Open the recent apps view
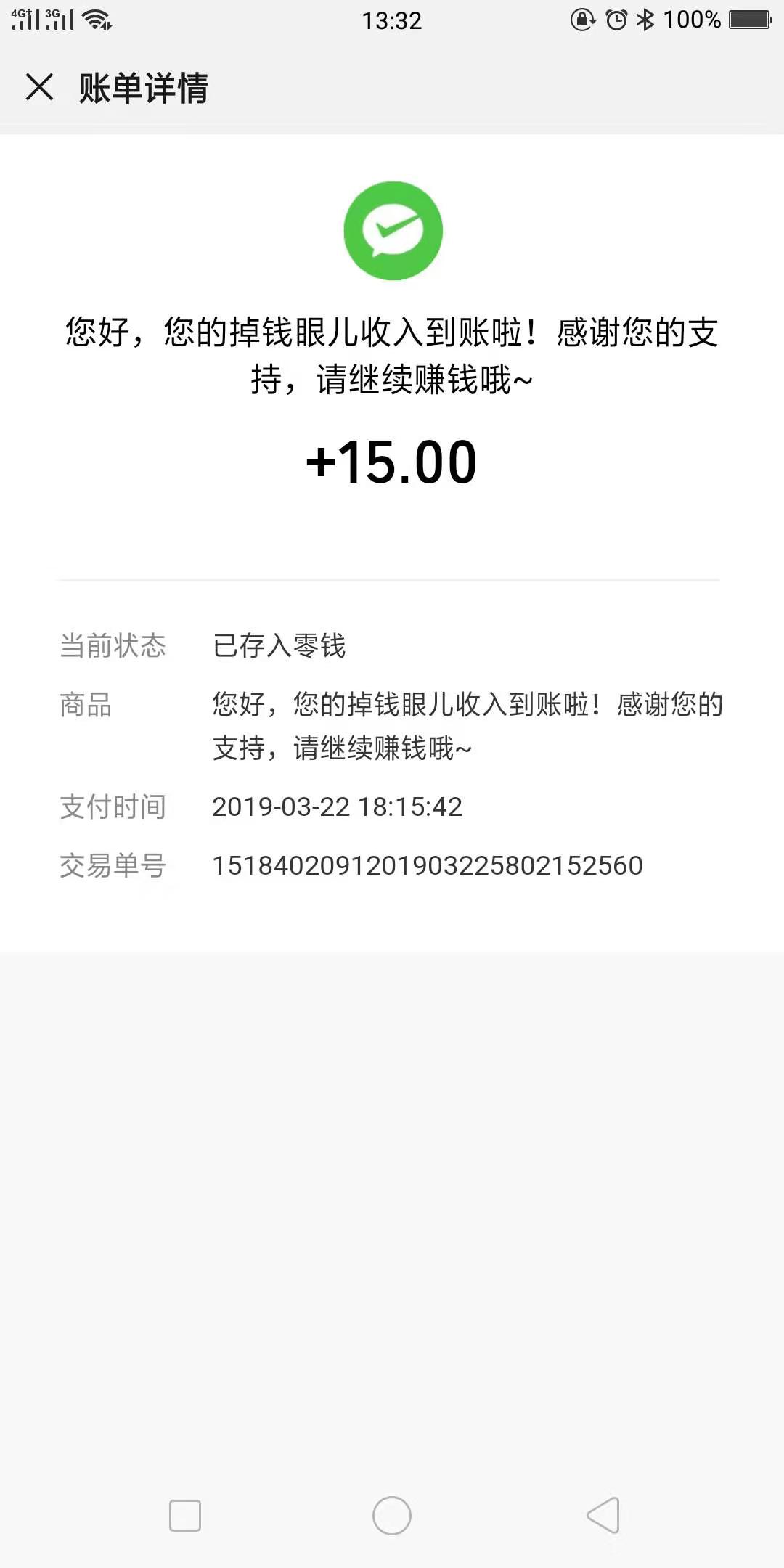The height and width of the screenshot is (1568, 784). [x=185, y=1516]
